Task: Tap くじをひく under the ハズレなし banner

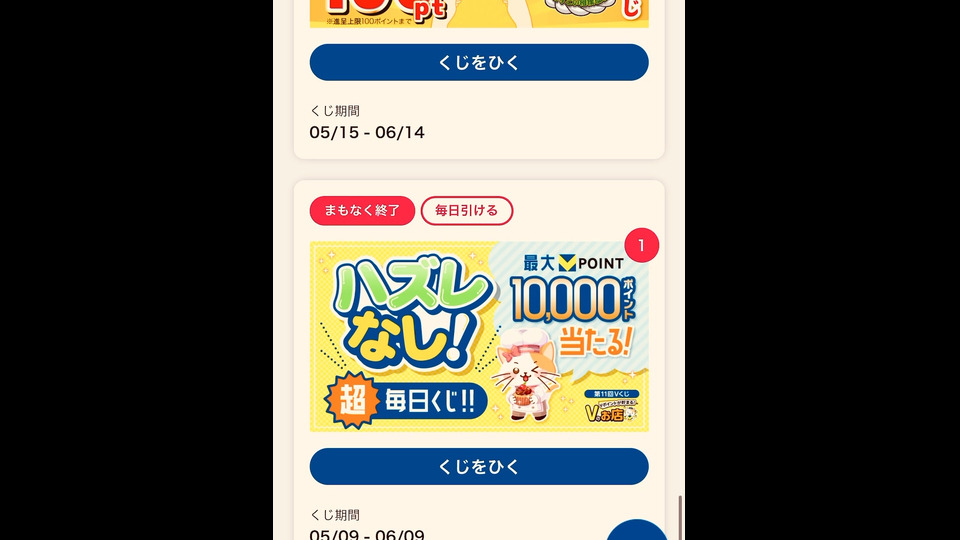Action: tap(479, 467)
